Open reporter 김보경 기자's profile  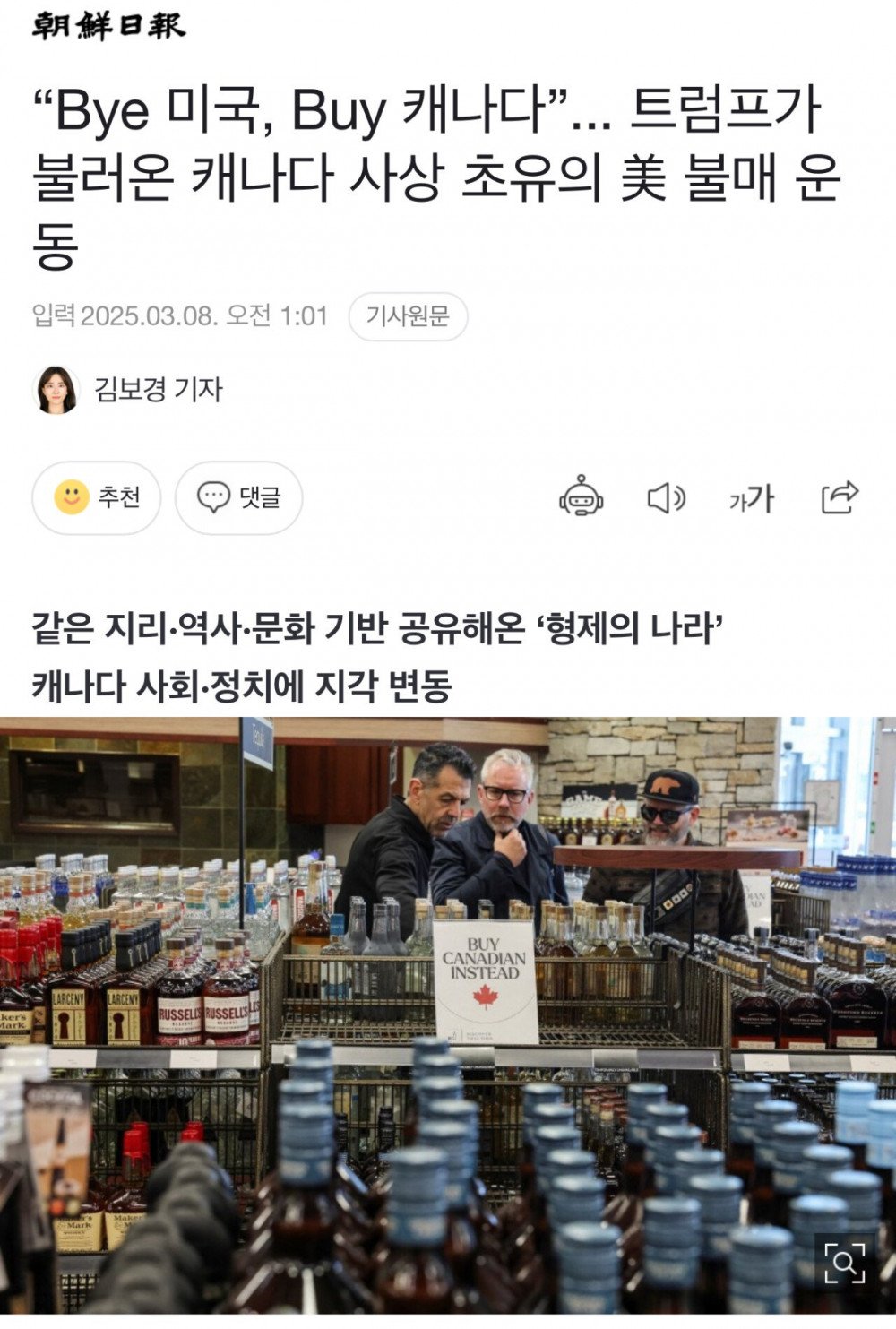158,389
